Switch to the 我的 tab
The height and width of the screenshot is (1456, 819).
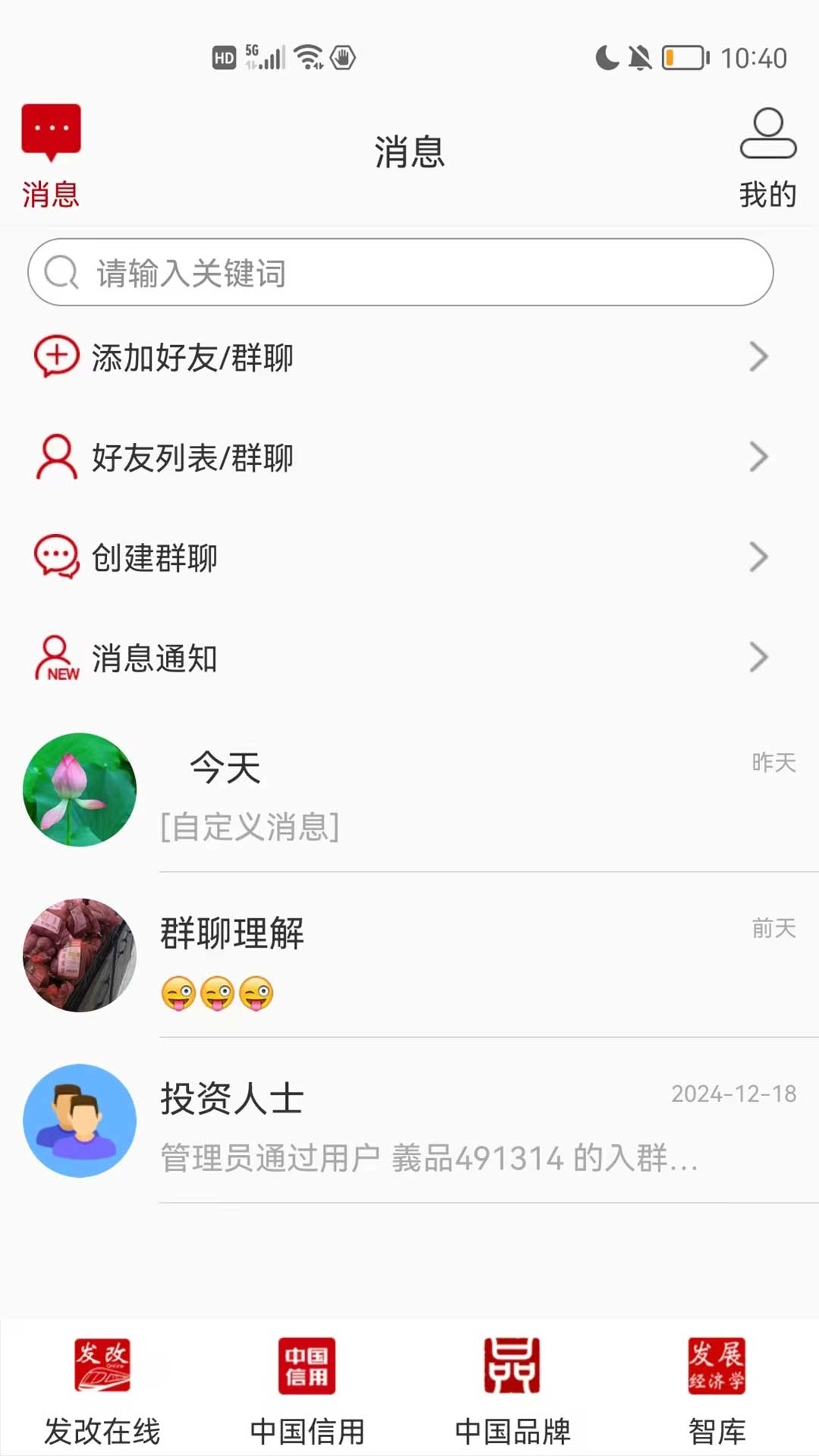point(768,159)
